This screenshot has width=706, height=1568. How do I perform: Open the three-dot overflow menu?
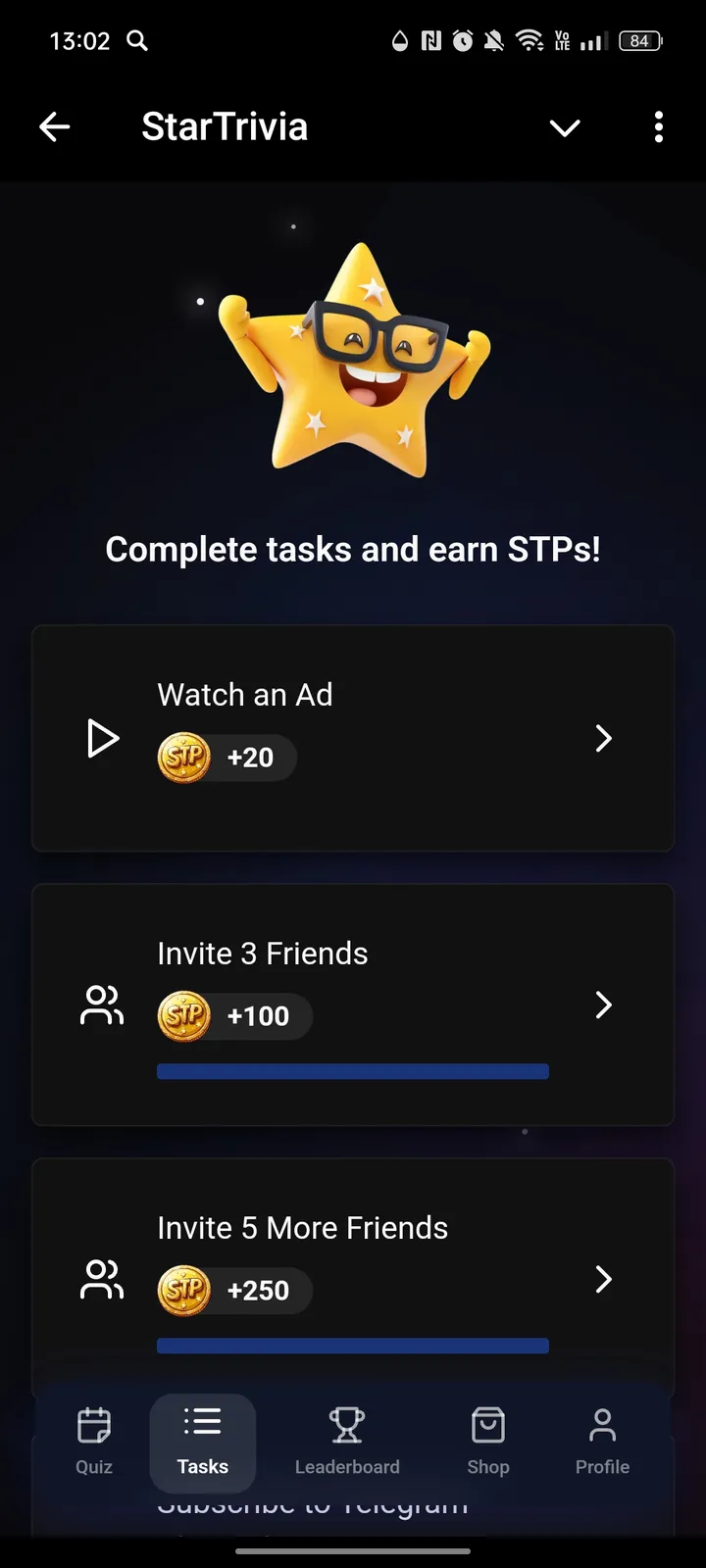pos(658,127)
